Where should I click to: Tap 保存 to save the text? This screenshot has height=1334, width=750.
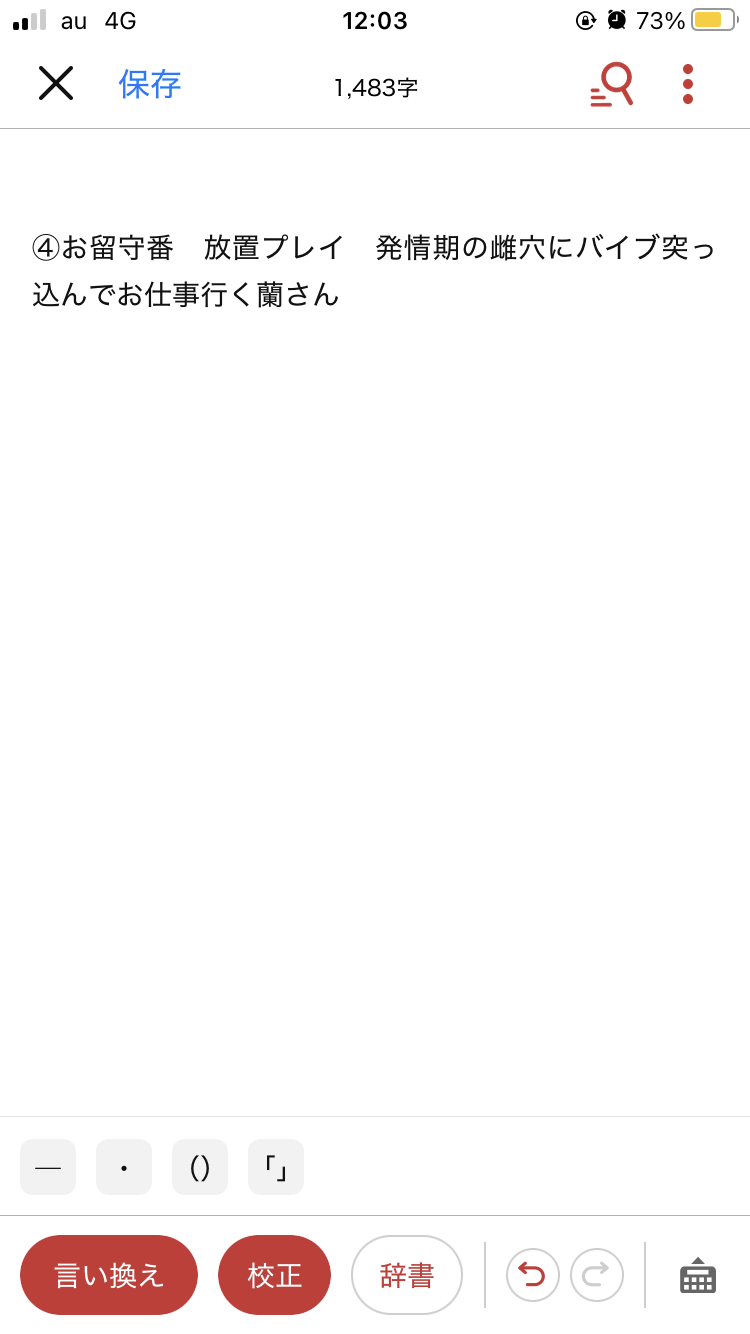tap(150, 84)
